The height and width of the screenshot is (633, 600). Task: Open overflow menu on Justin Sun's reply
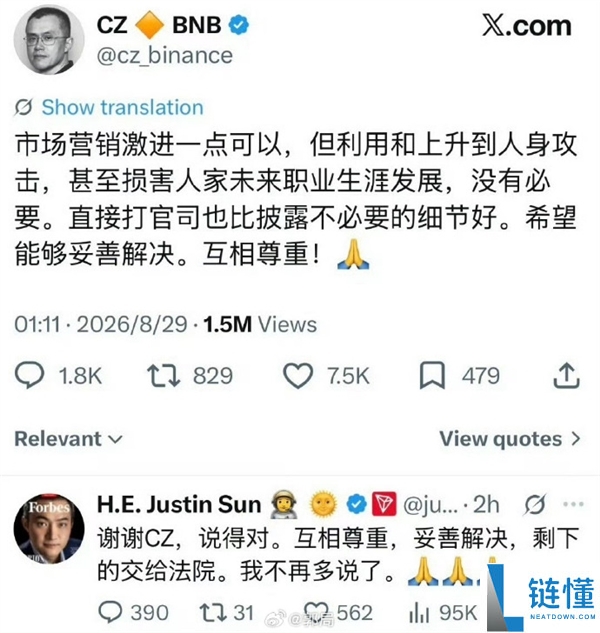pos(573,504)
